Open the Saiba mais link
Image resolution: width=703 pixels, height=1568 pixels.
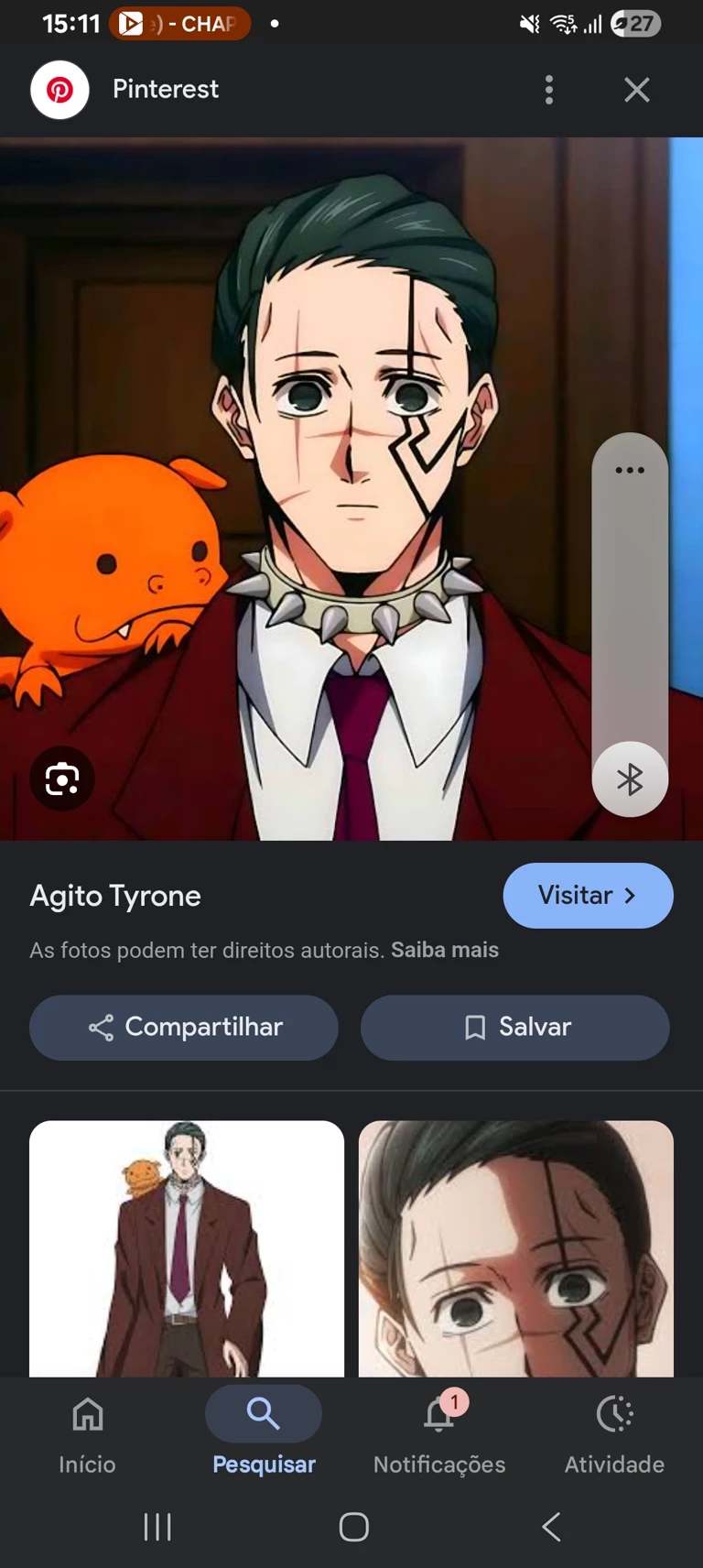(445, 950)
